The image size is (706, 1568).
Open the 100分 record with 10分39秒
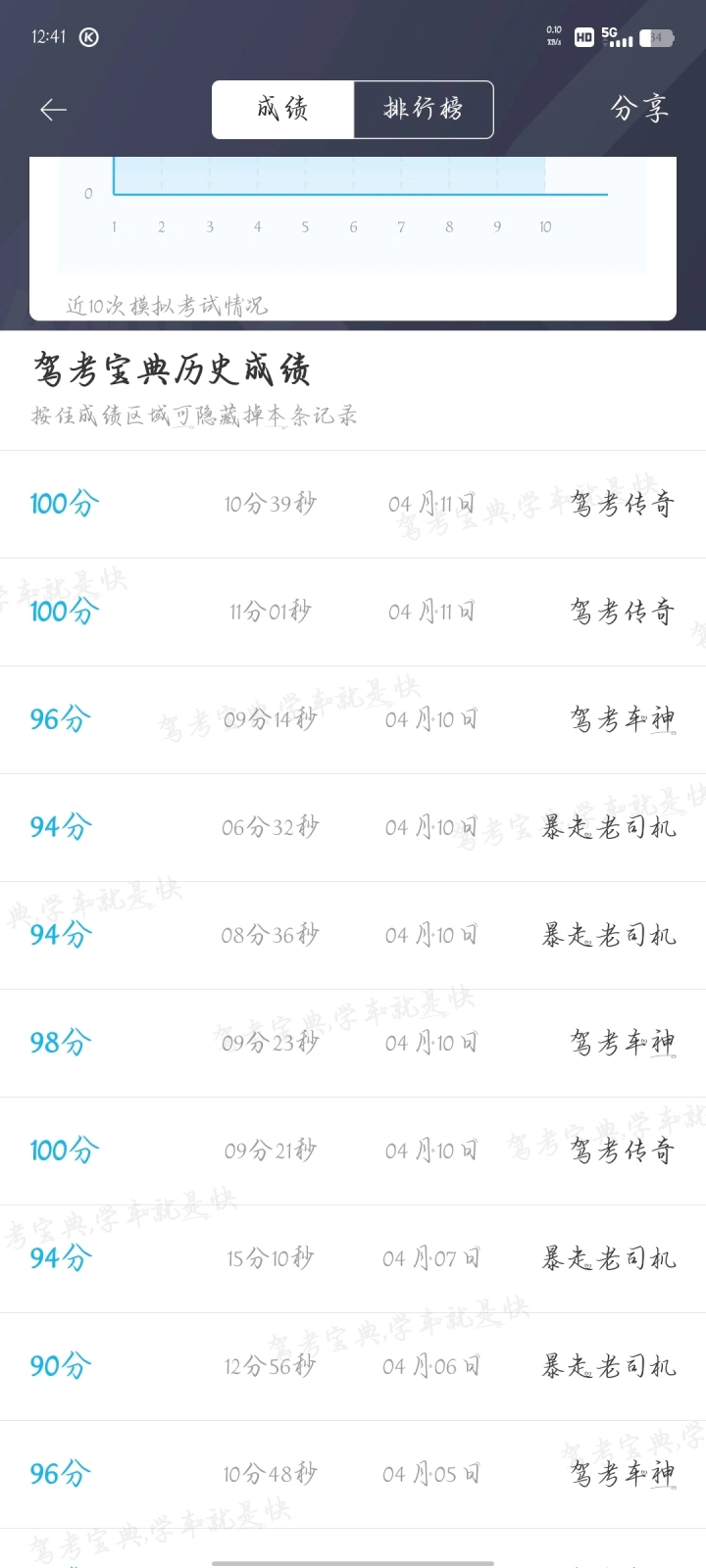[x=353, y=505]
